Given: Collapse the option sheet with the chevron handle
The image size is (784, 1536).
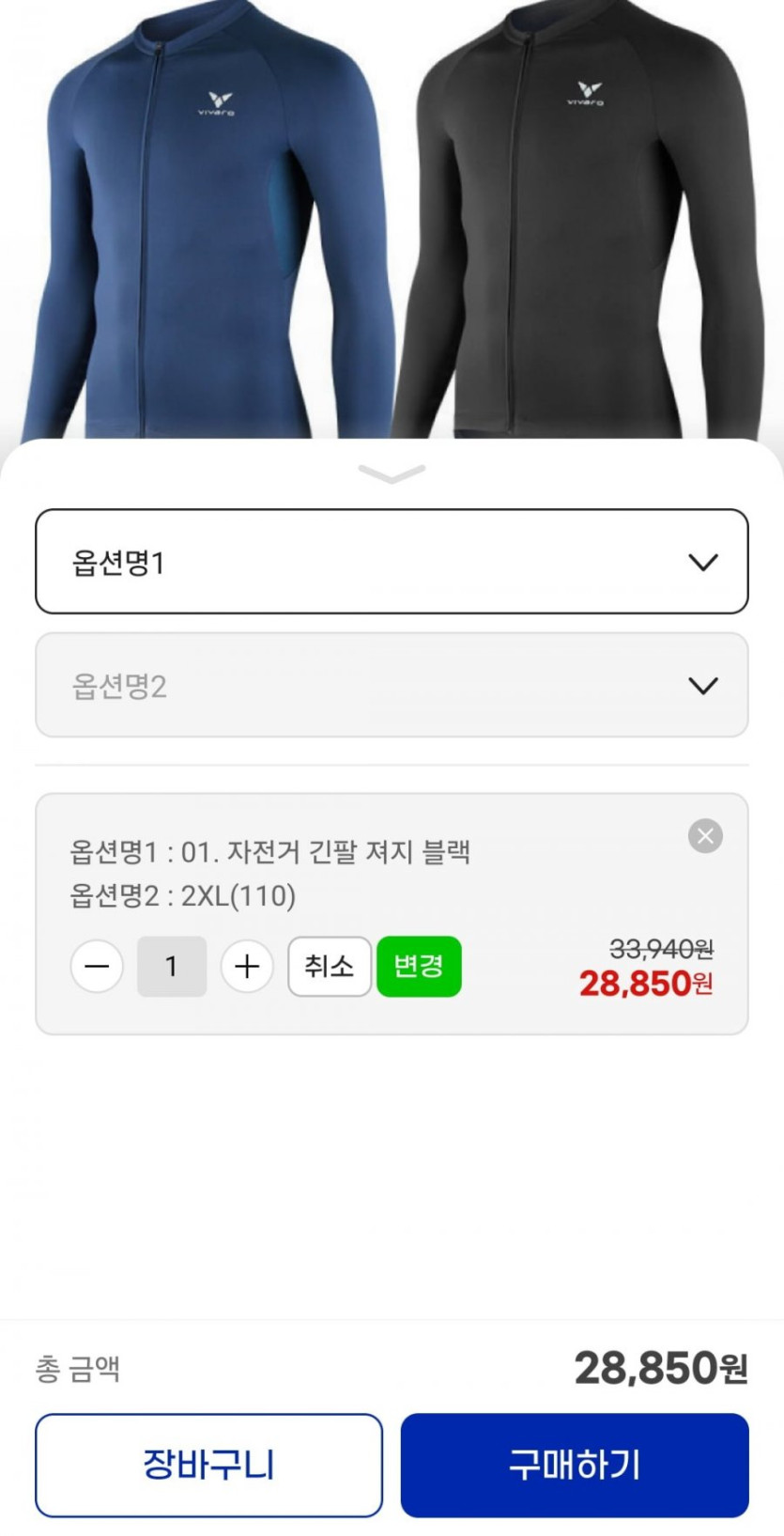Looking at the screenshot, I should [x=392, y=473].
